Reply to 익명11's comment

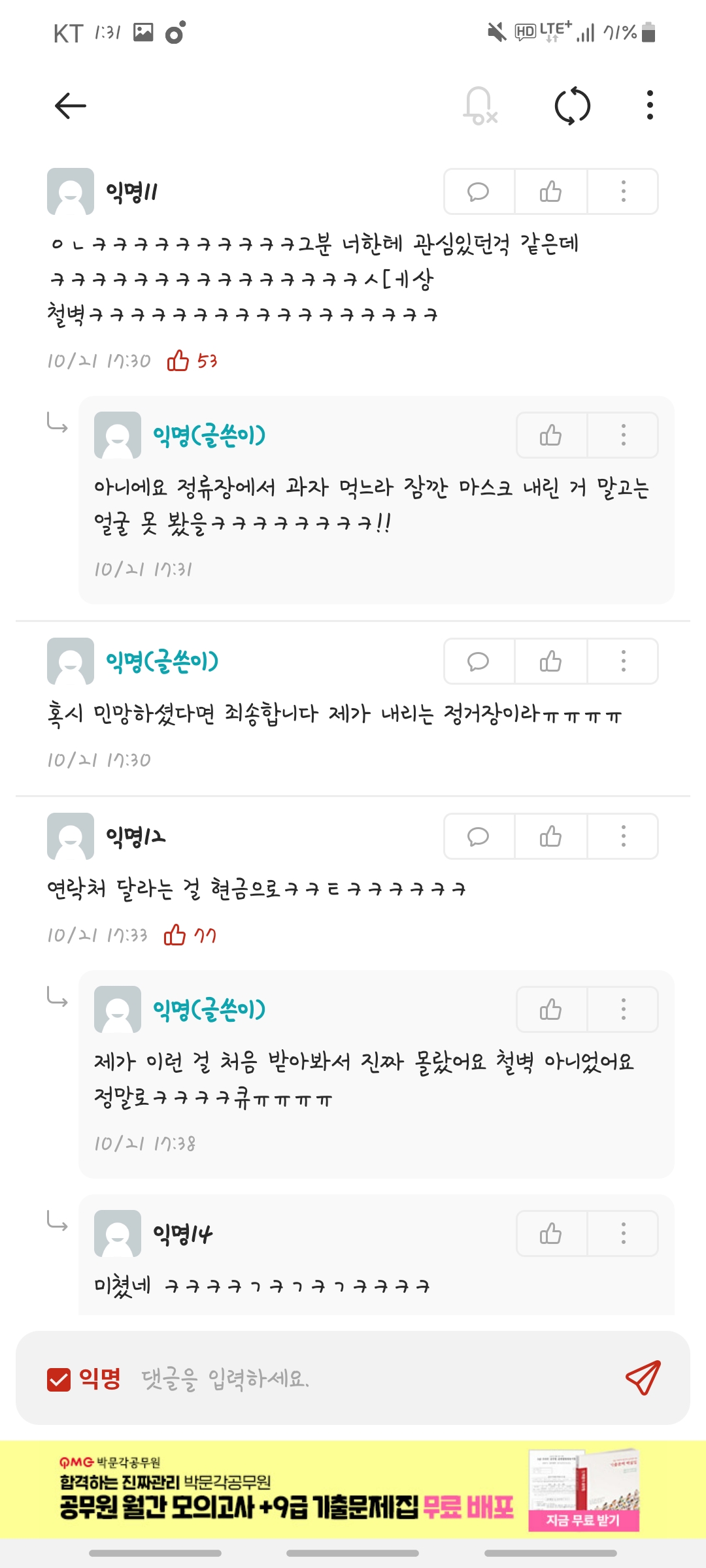pyautogui.click(x=479, y=191)
